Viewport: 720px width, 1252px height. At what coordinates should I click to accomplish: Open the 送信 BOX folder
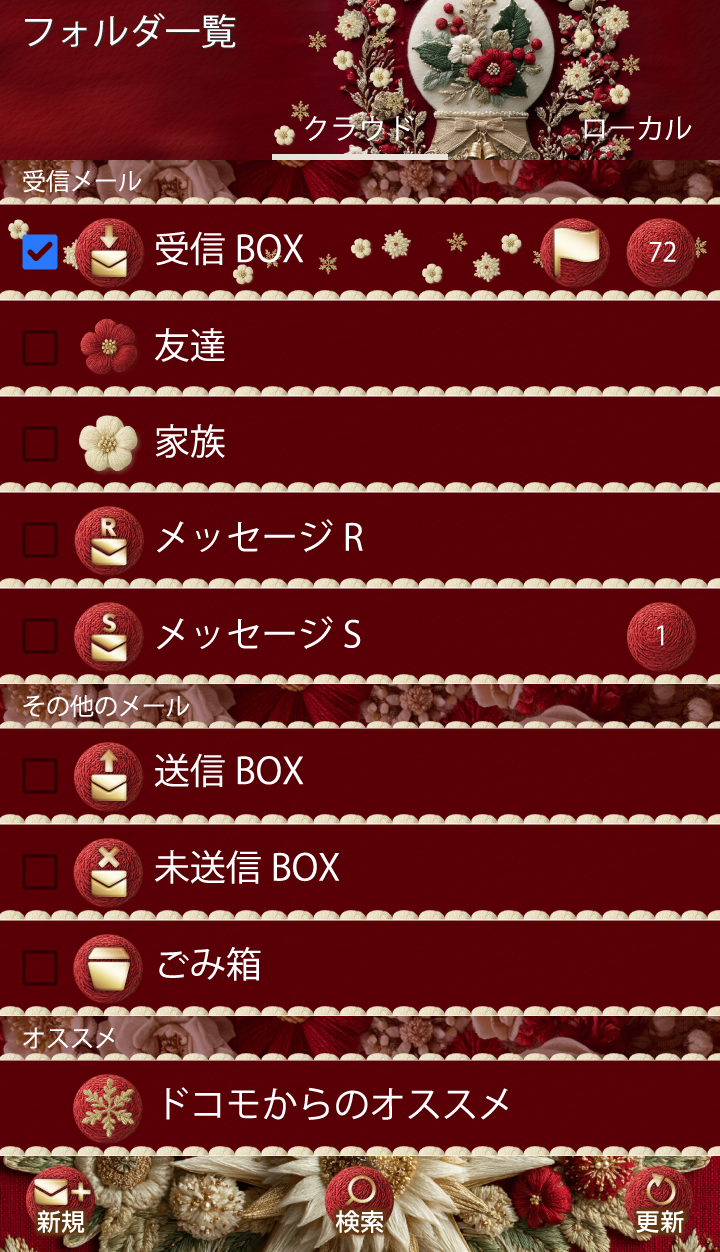229,771
